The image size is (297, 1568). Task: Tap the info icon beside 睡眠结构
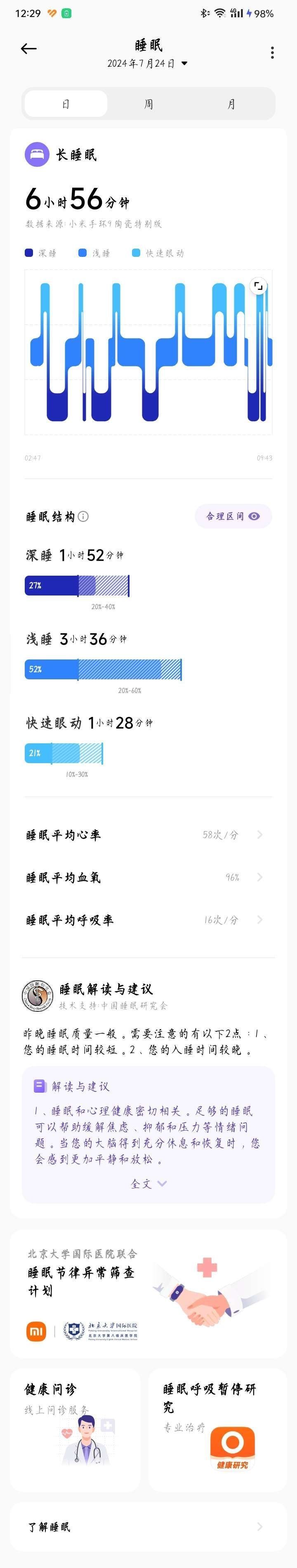[83, 516]
